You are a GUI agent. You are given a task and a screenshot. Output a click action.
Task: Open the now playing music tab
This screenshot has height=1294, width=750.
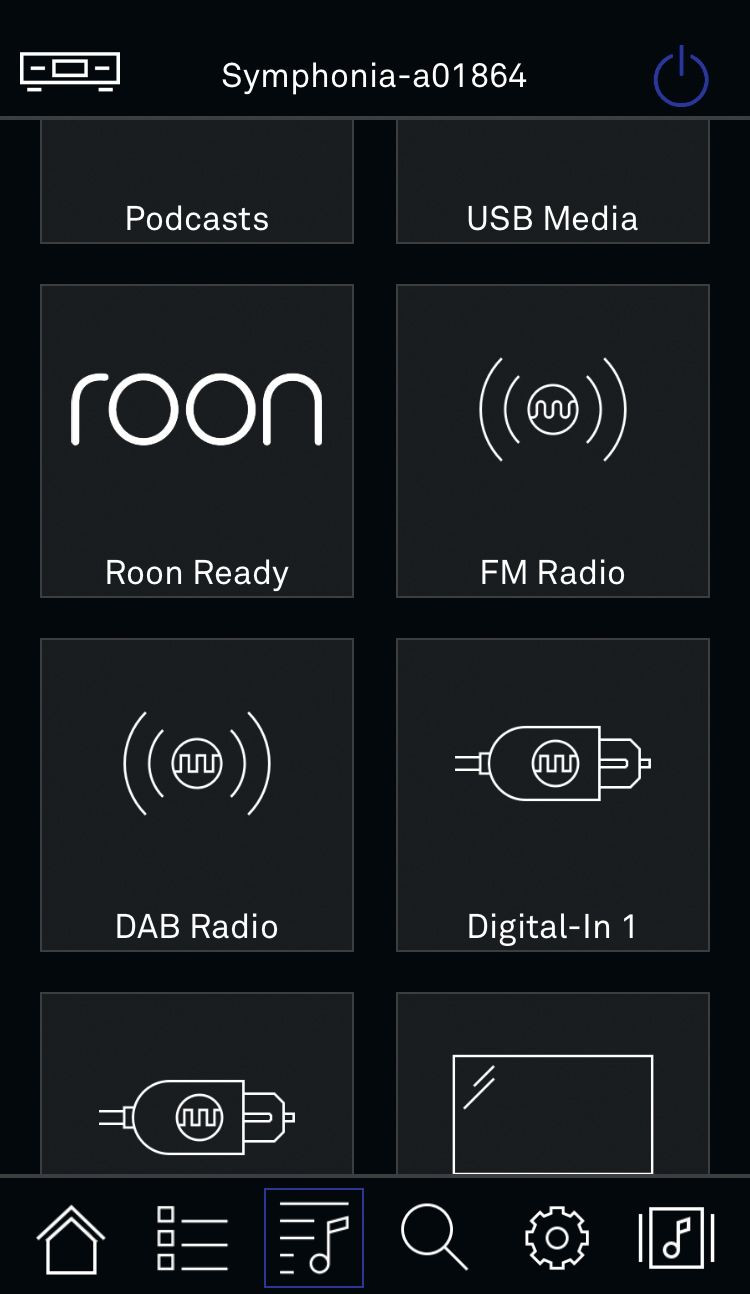(677, 1238)
